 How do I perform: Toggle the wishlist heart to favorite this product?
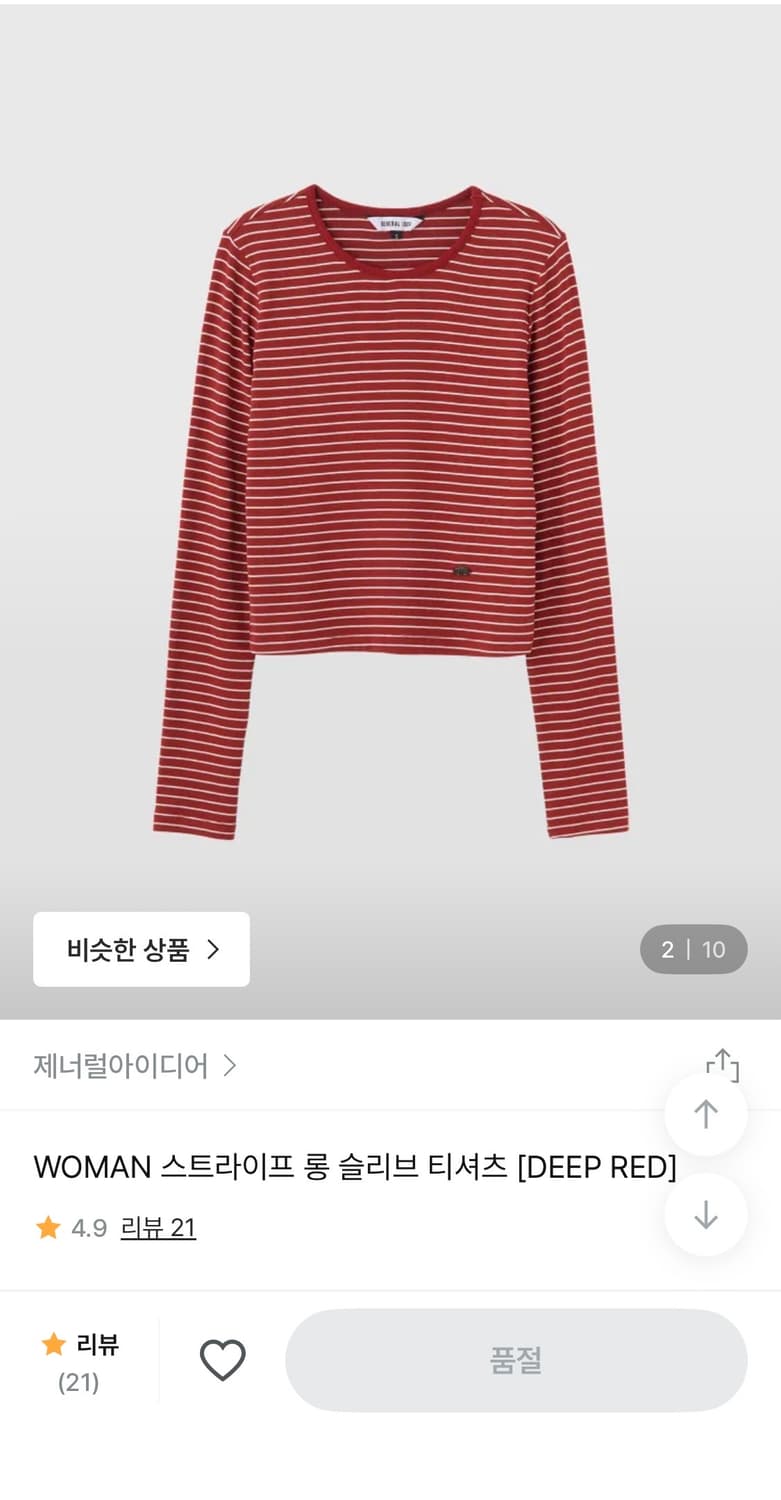tap(222, 1360)
